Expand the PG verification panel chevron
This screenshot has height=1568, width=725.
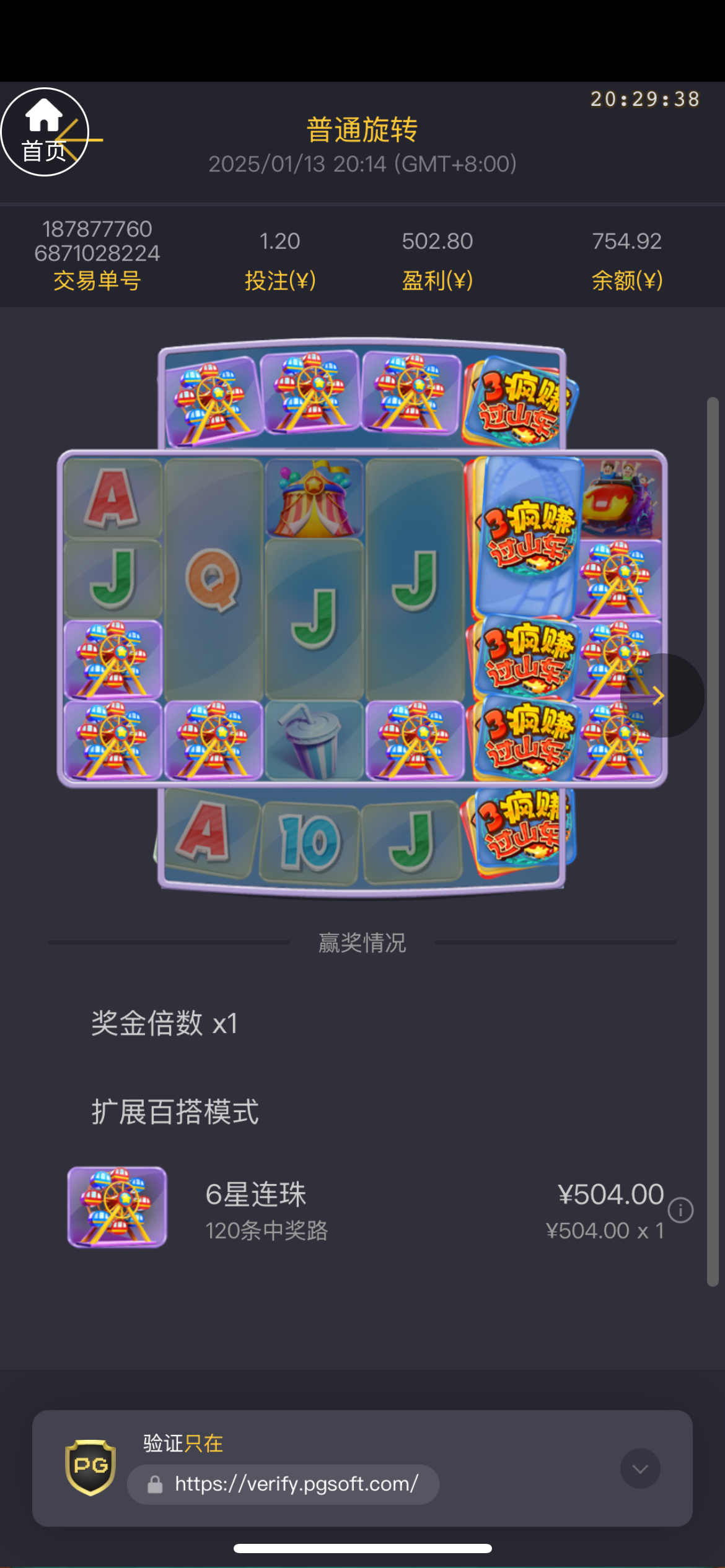(640, 1468)
